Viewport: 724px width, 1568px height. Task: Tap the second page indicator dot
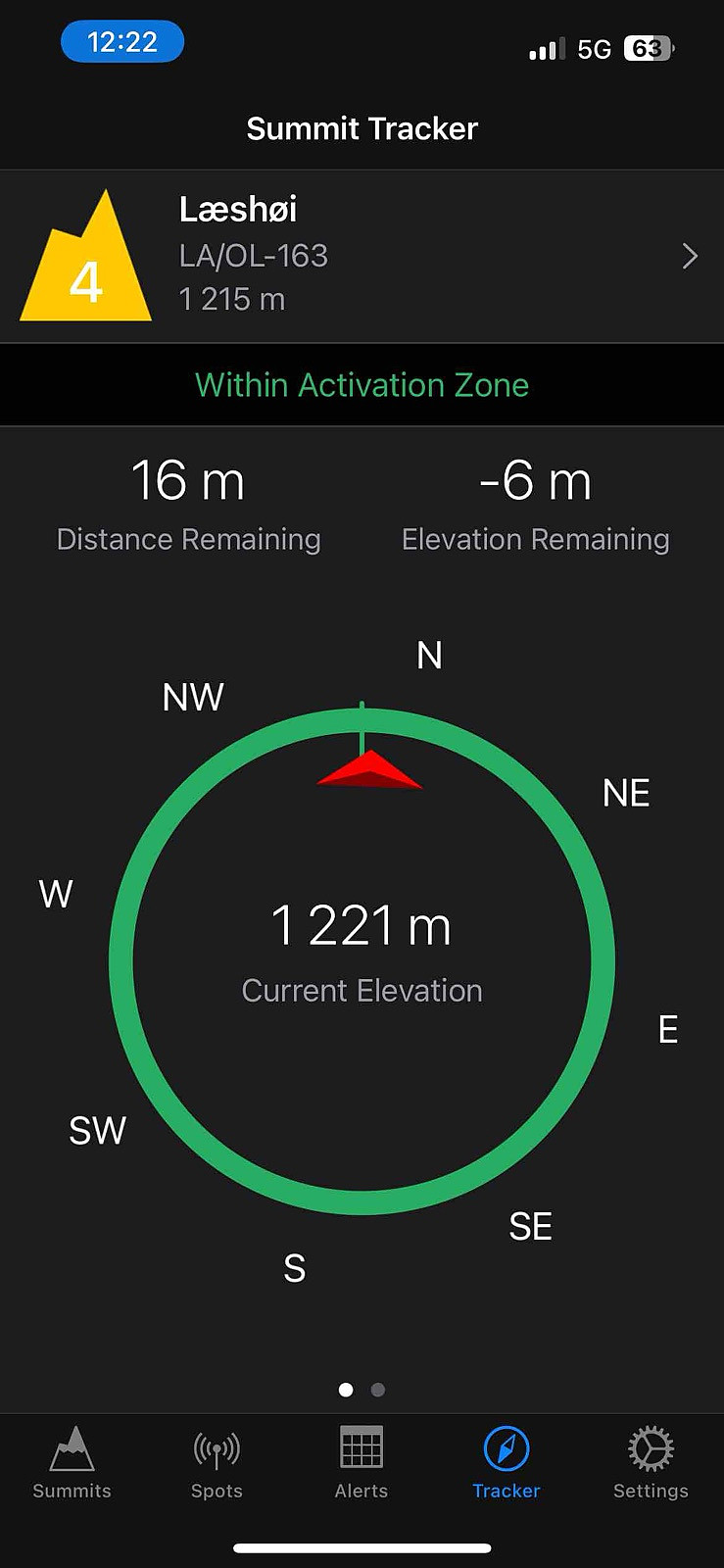378,1390
